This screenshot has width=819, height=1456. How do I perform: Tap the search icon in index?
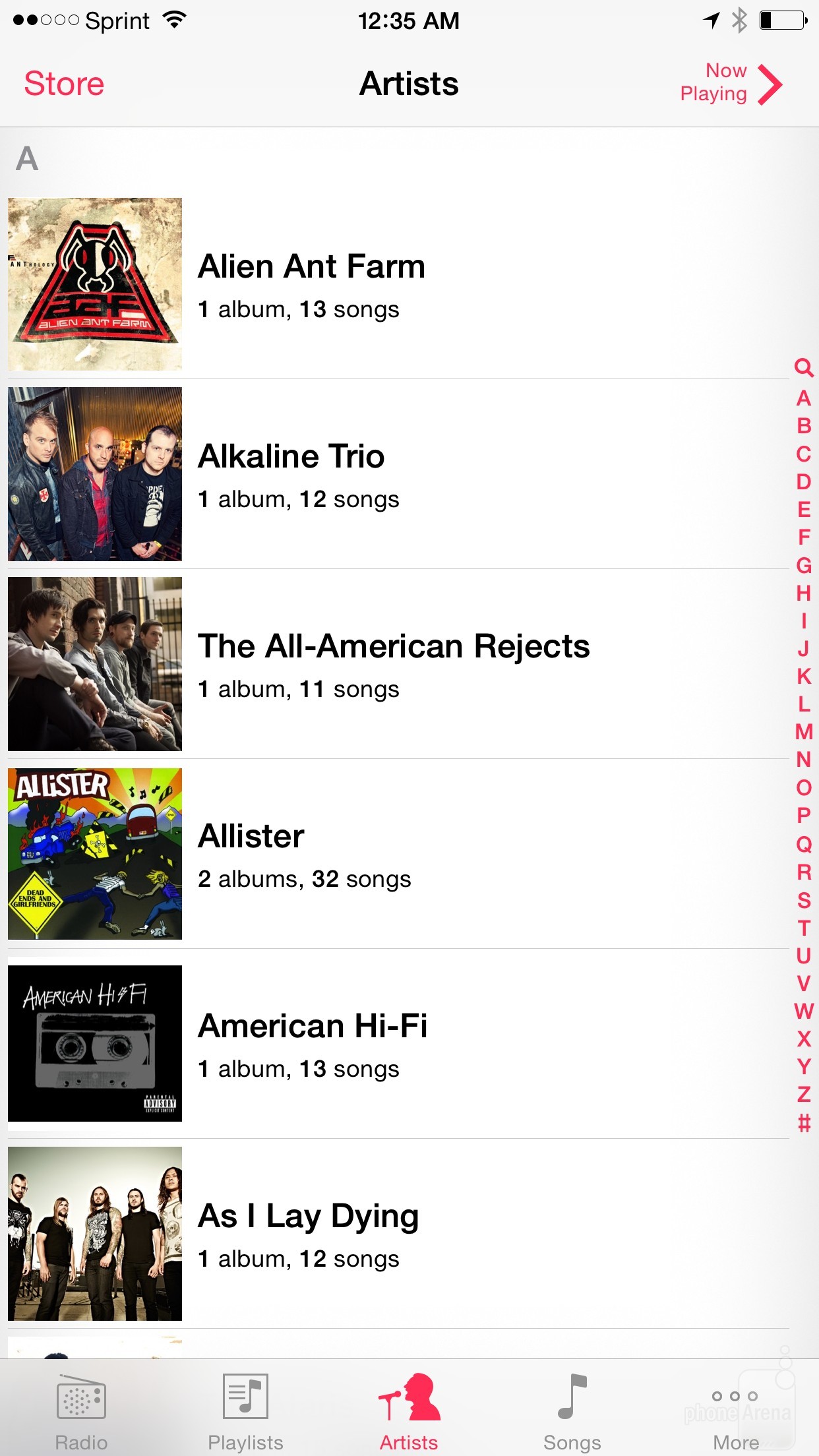pyautogui.click(x=803, y=367)
